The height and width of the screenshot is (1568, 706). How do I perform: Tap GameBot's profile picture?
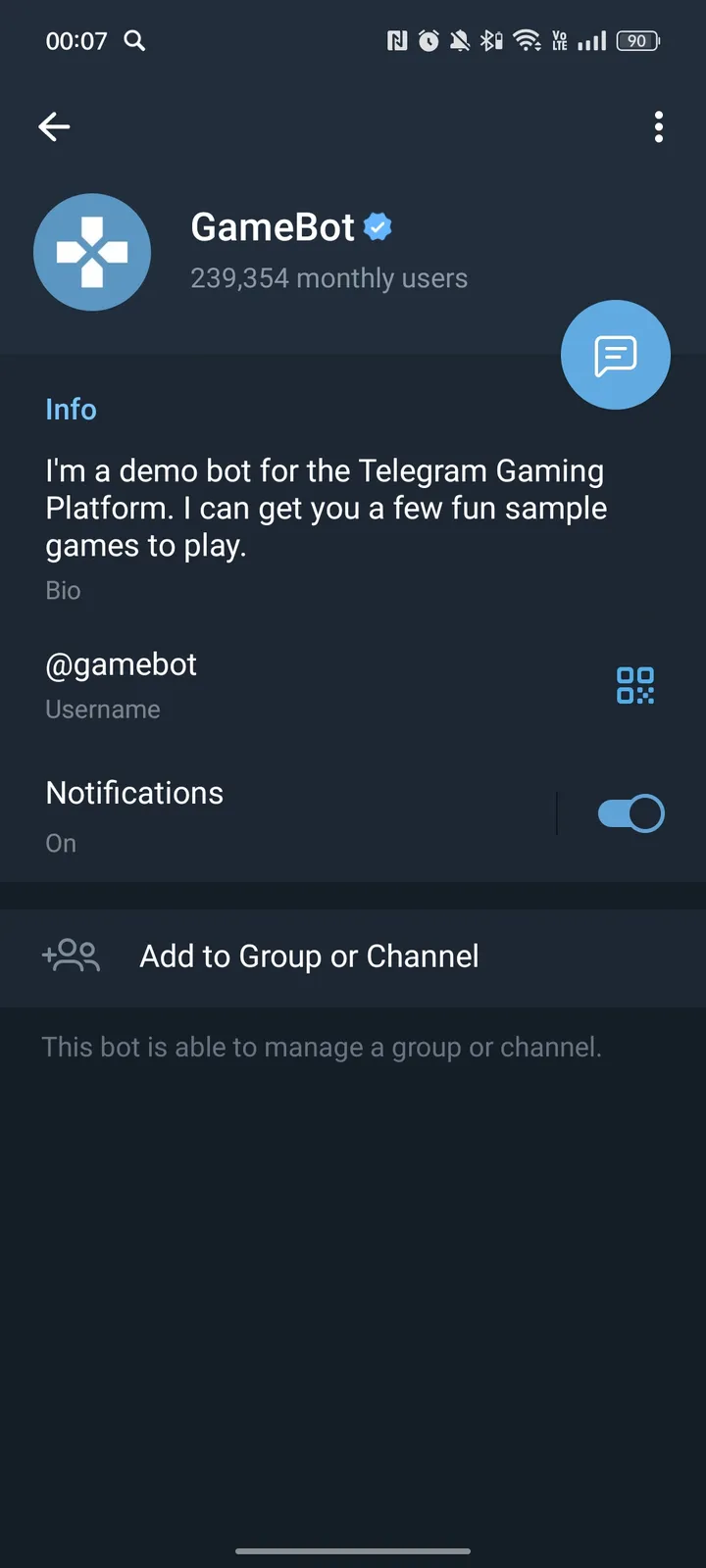pyautogui.click(x=92, y=252)
